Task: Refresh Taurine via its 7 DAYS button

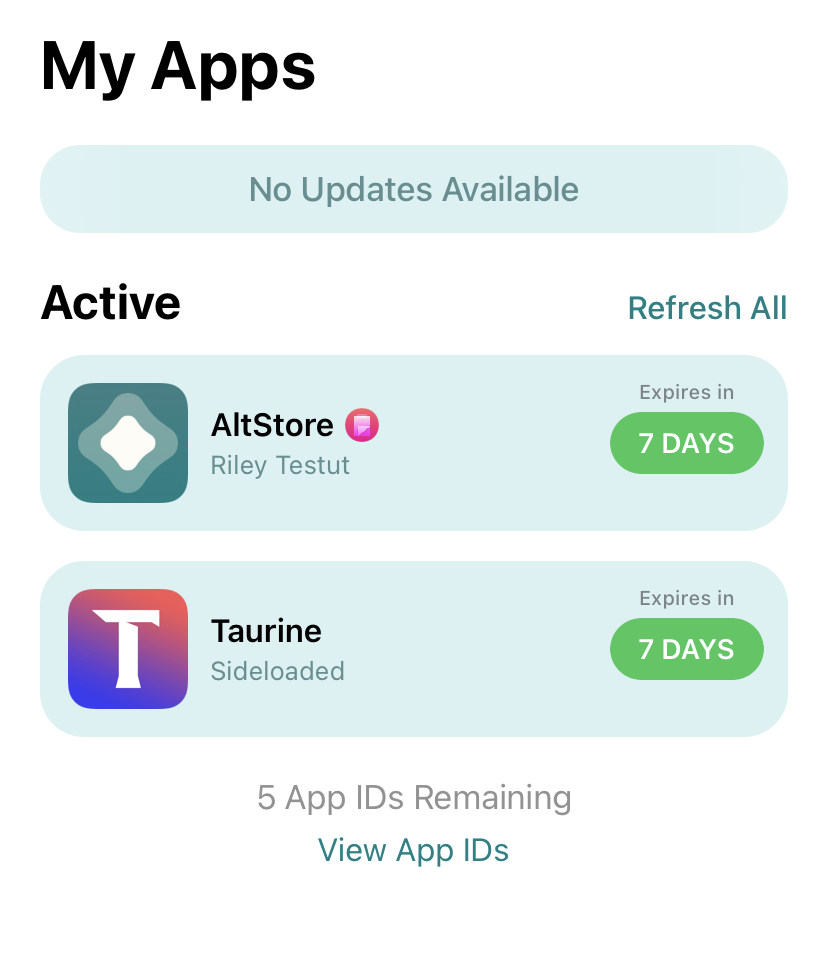Action: pyautogui.click(x=686, y=649)
